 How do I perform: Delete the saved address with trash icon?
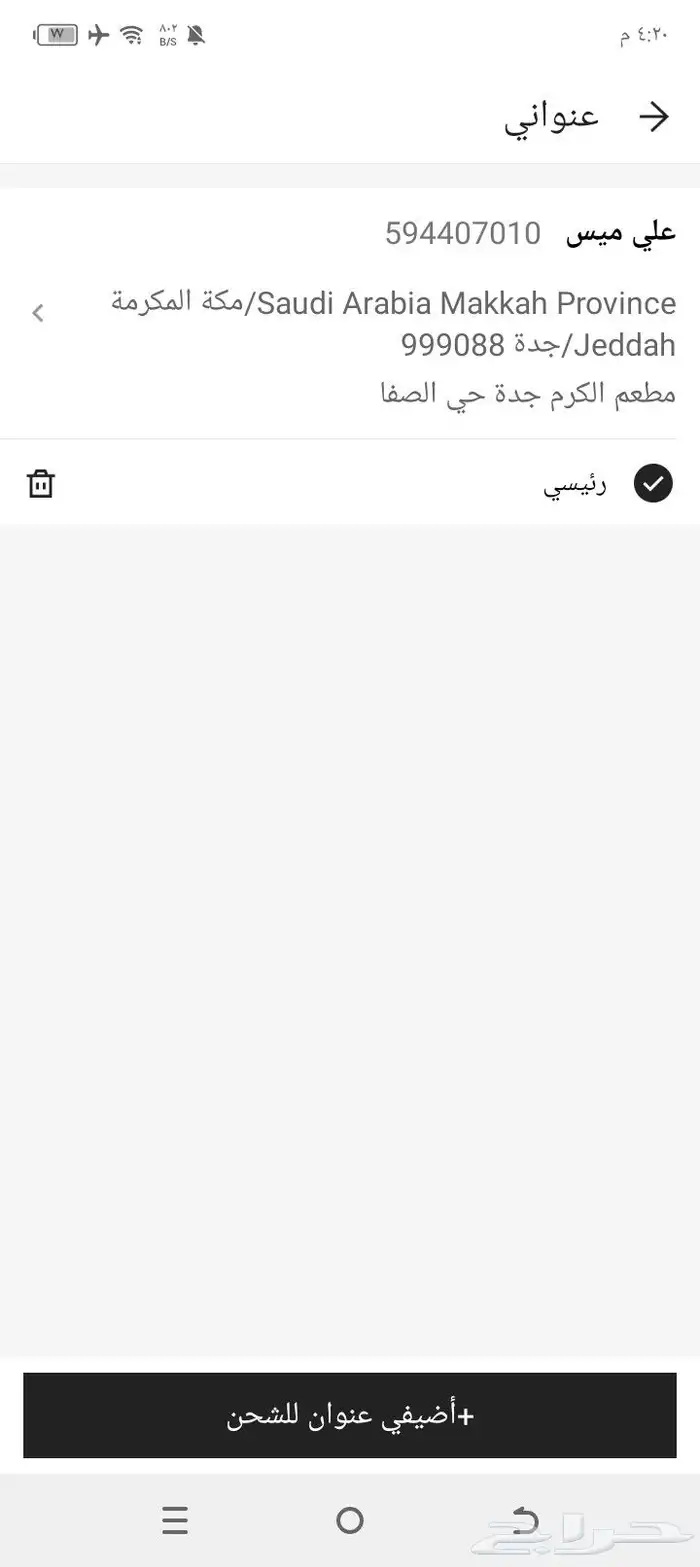pyautogui.click(x=40, y=484)
